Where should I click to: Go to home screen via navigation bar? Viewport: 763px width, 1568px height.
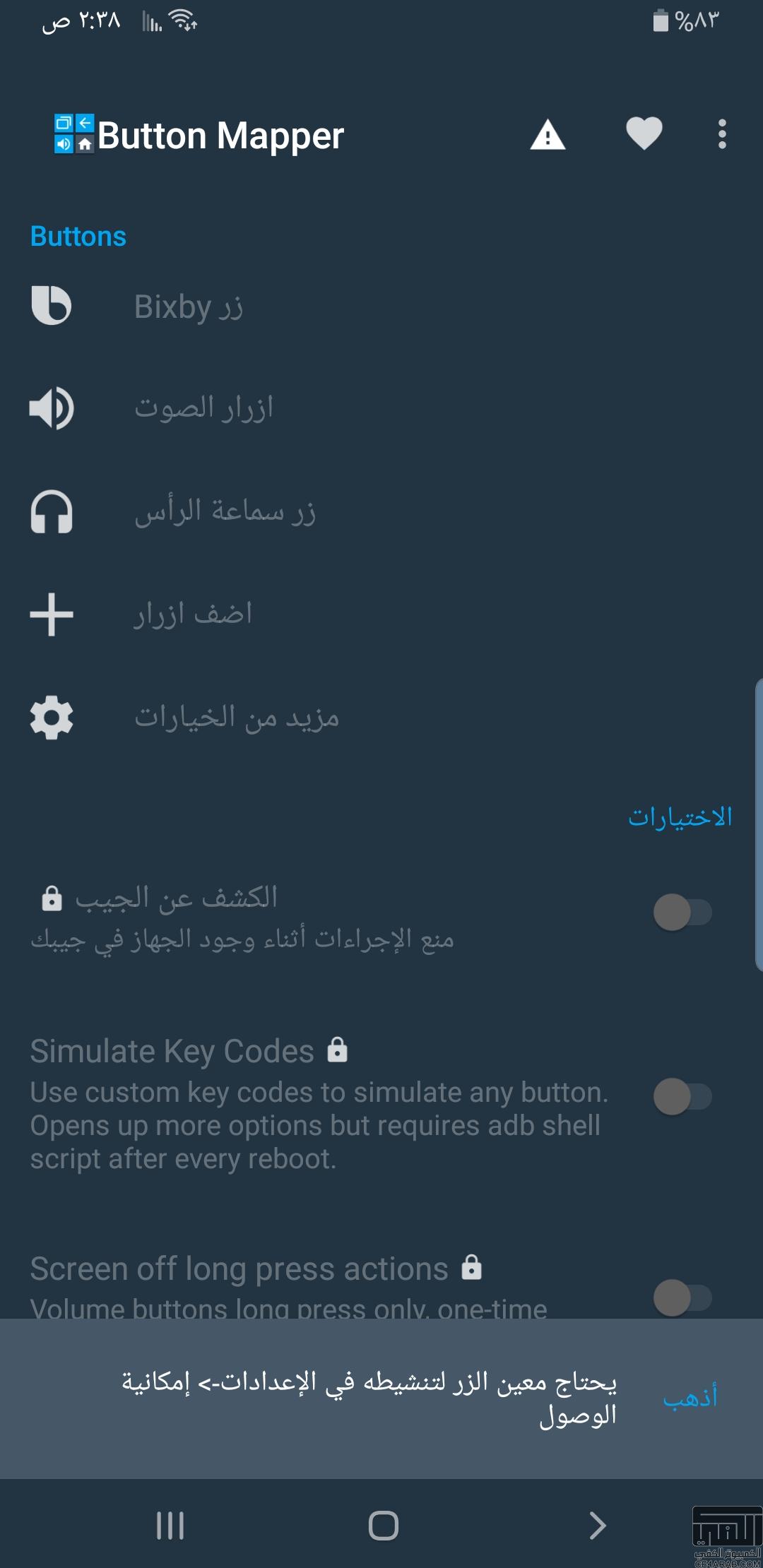coord(383,1526)
